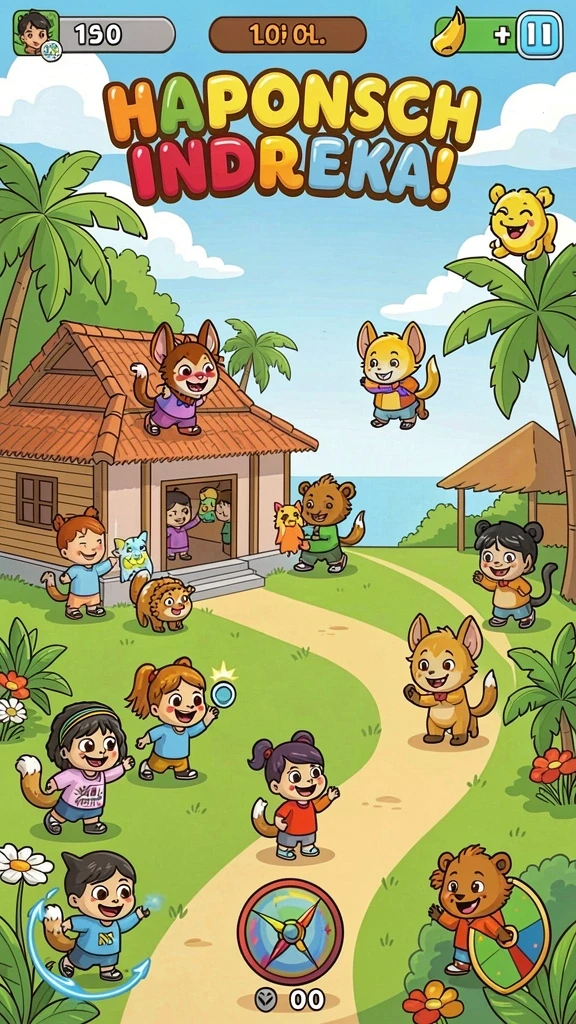Open the player avatar profile
The height and width of the screenshot is (1024, 576).
[36, 33]
